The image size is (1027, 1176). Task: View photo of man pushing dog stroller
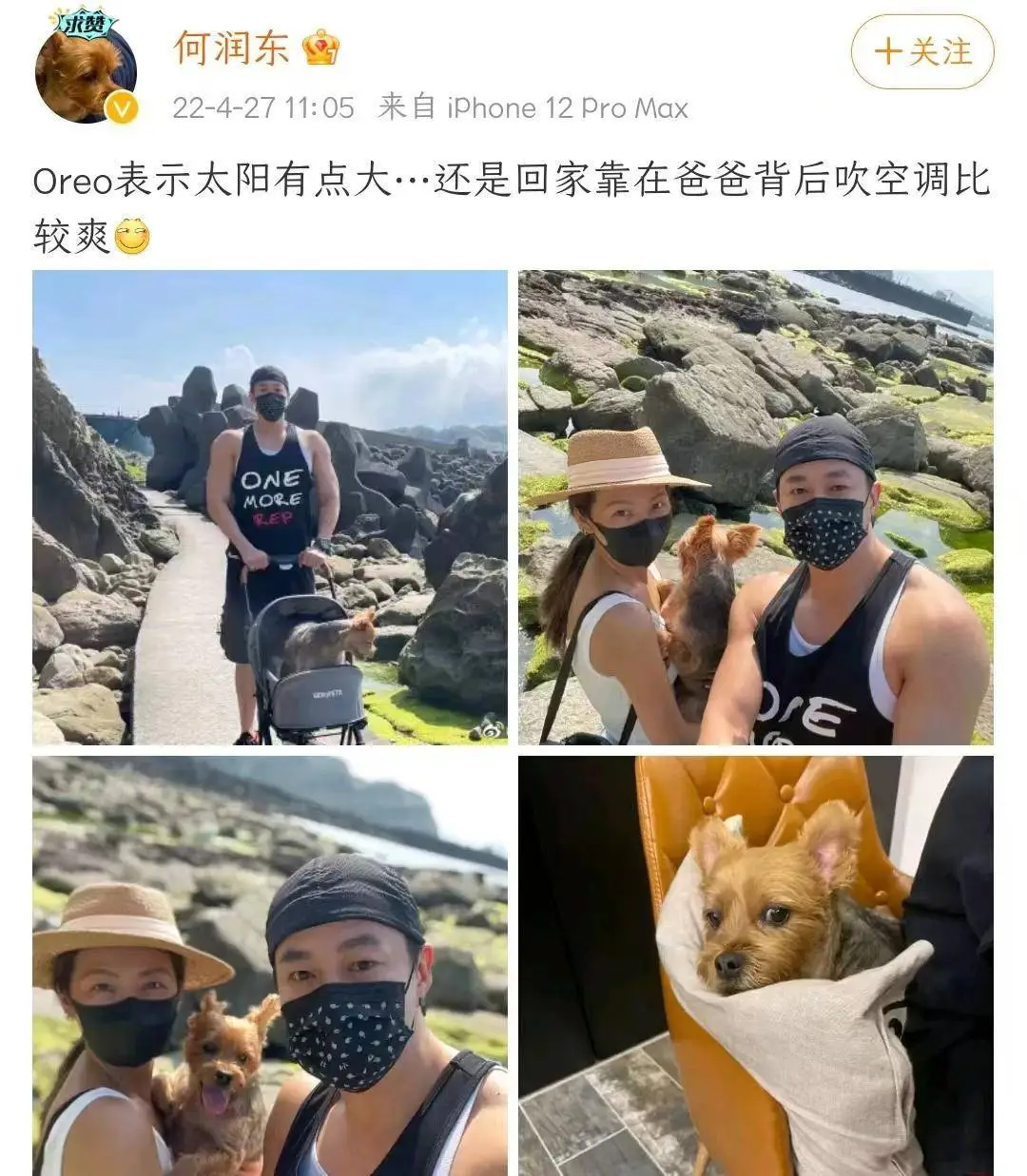point(270,507)
